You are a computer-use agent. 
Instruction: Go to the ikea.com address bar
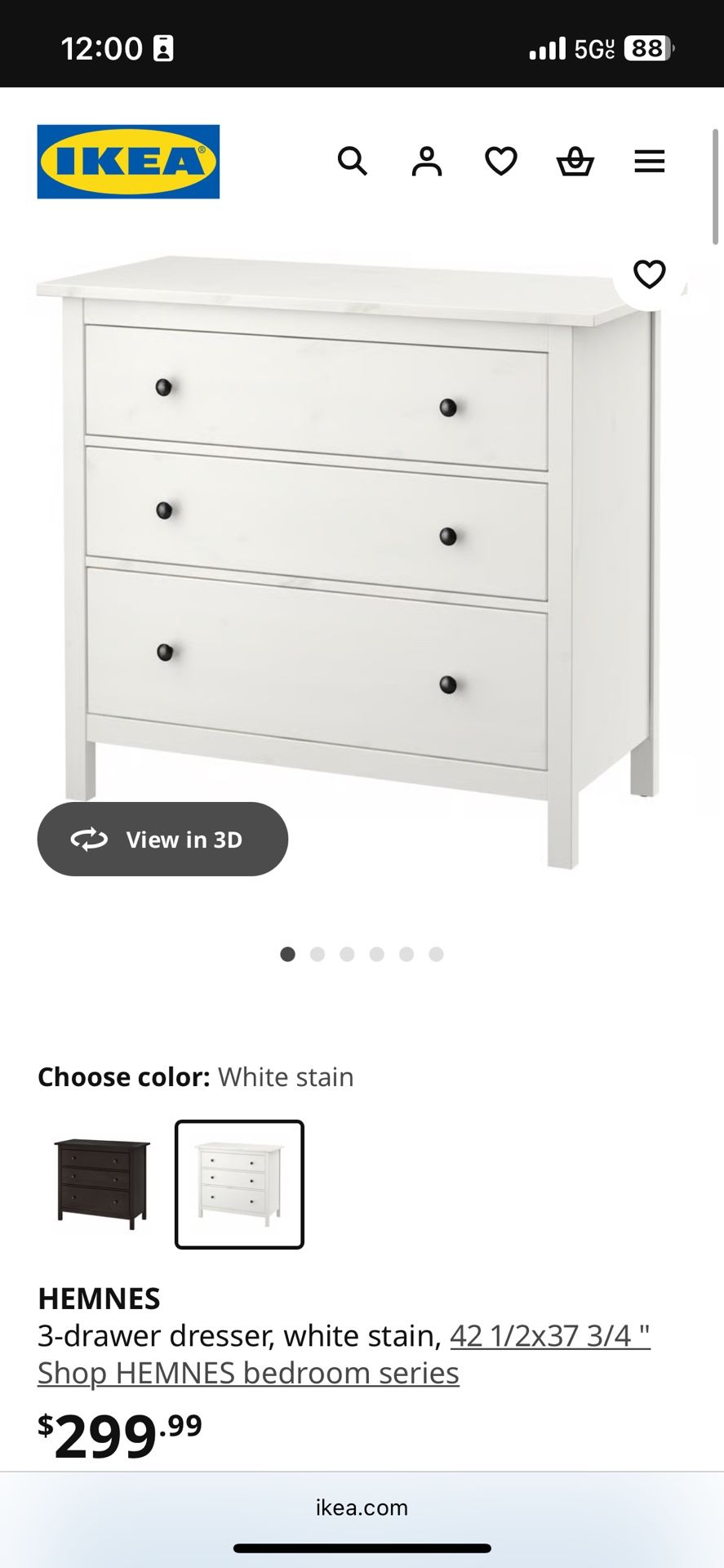(362, 1508)
